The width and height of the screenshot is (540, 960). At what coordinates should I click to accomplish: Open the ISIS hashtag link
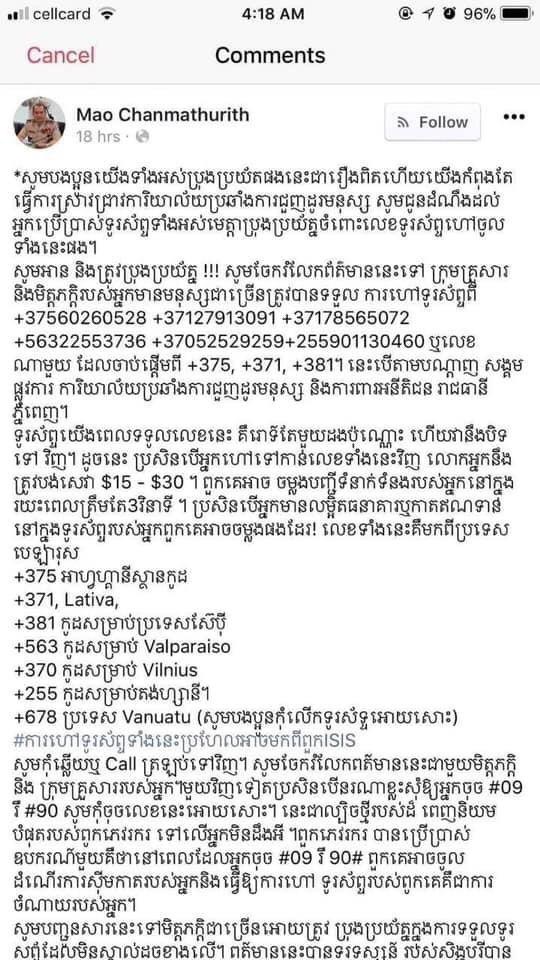pyautogui.click(x=184, y=740)
